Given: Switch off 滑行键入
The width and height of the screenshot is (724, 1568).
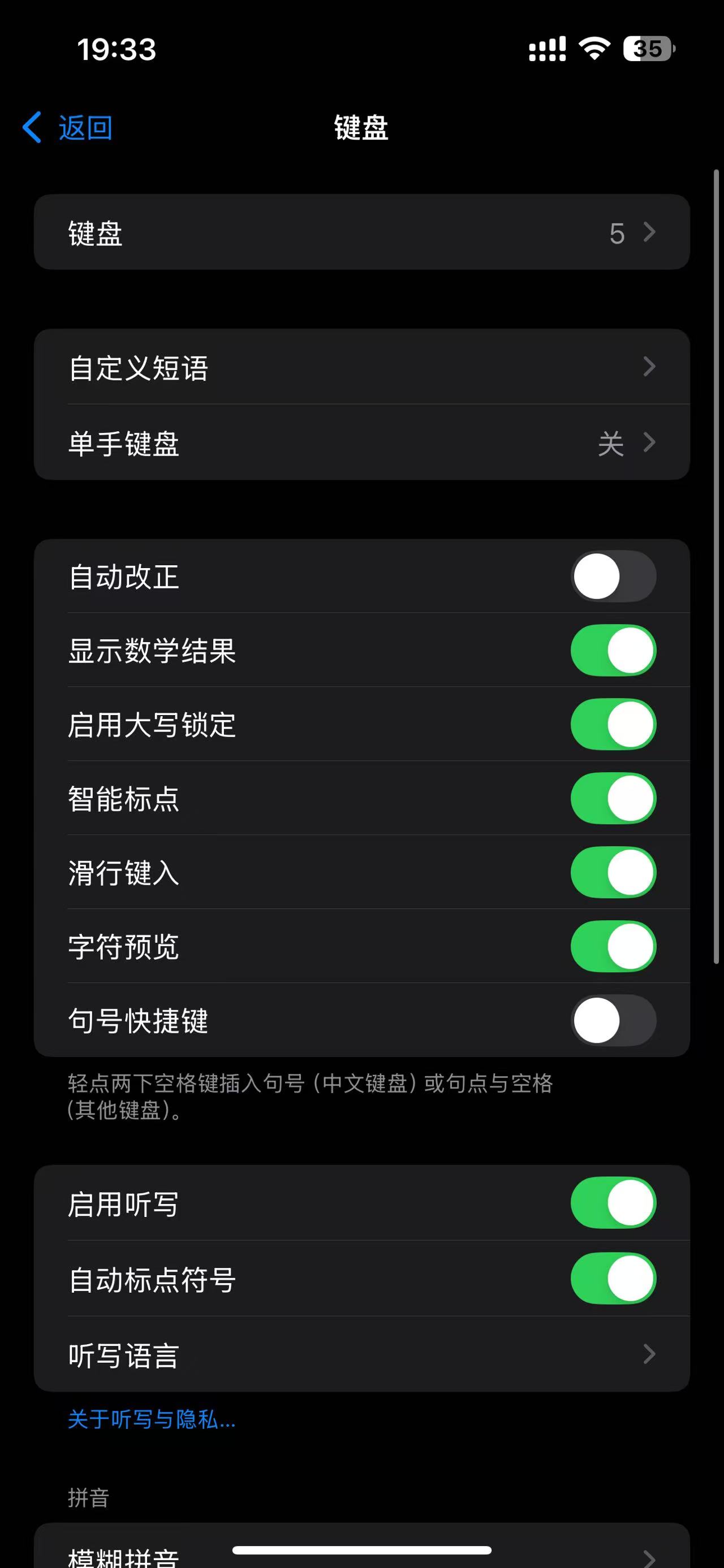Looking at the screenshot, I should [613, 872].
